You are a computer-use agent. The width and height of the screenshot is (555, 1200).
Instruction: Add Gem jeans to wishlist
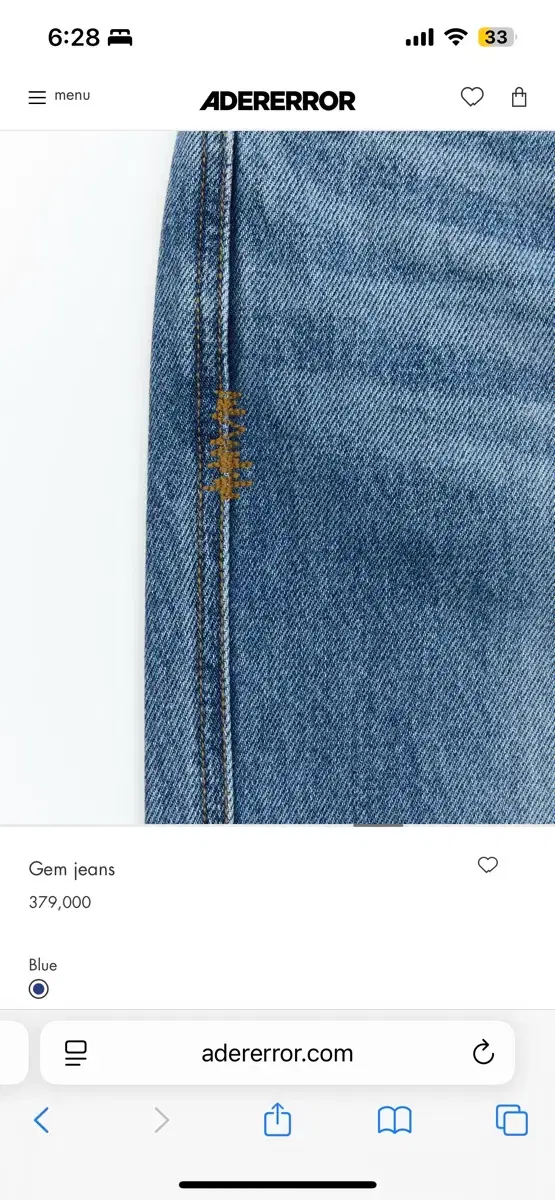pyautogui.click(x=488, y=865)
